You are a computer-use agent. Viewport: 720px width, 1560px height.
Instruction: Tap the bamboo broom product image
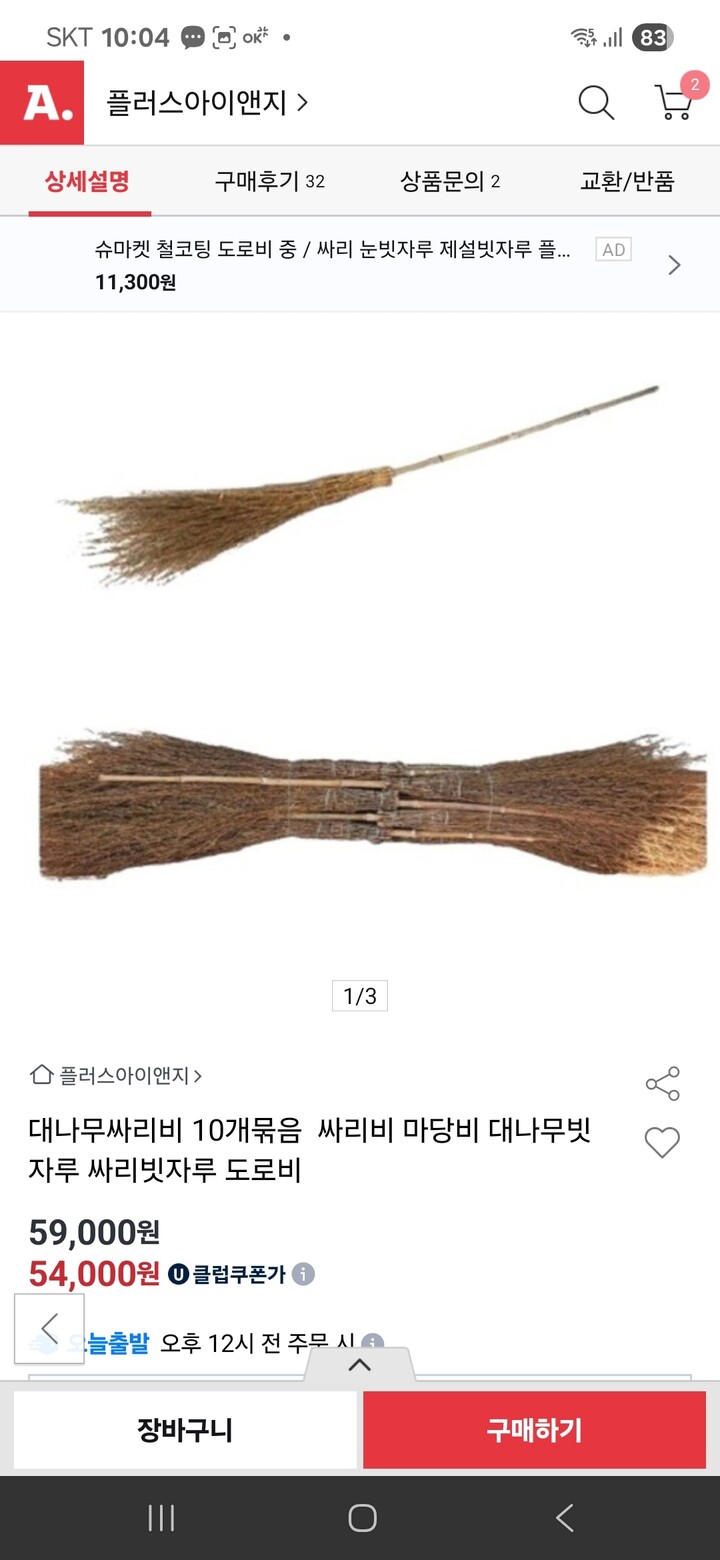[360, 640]
